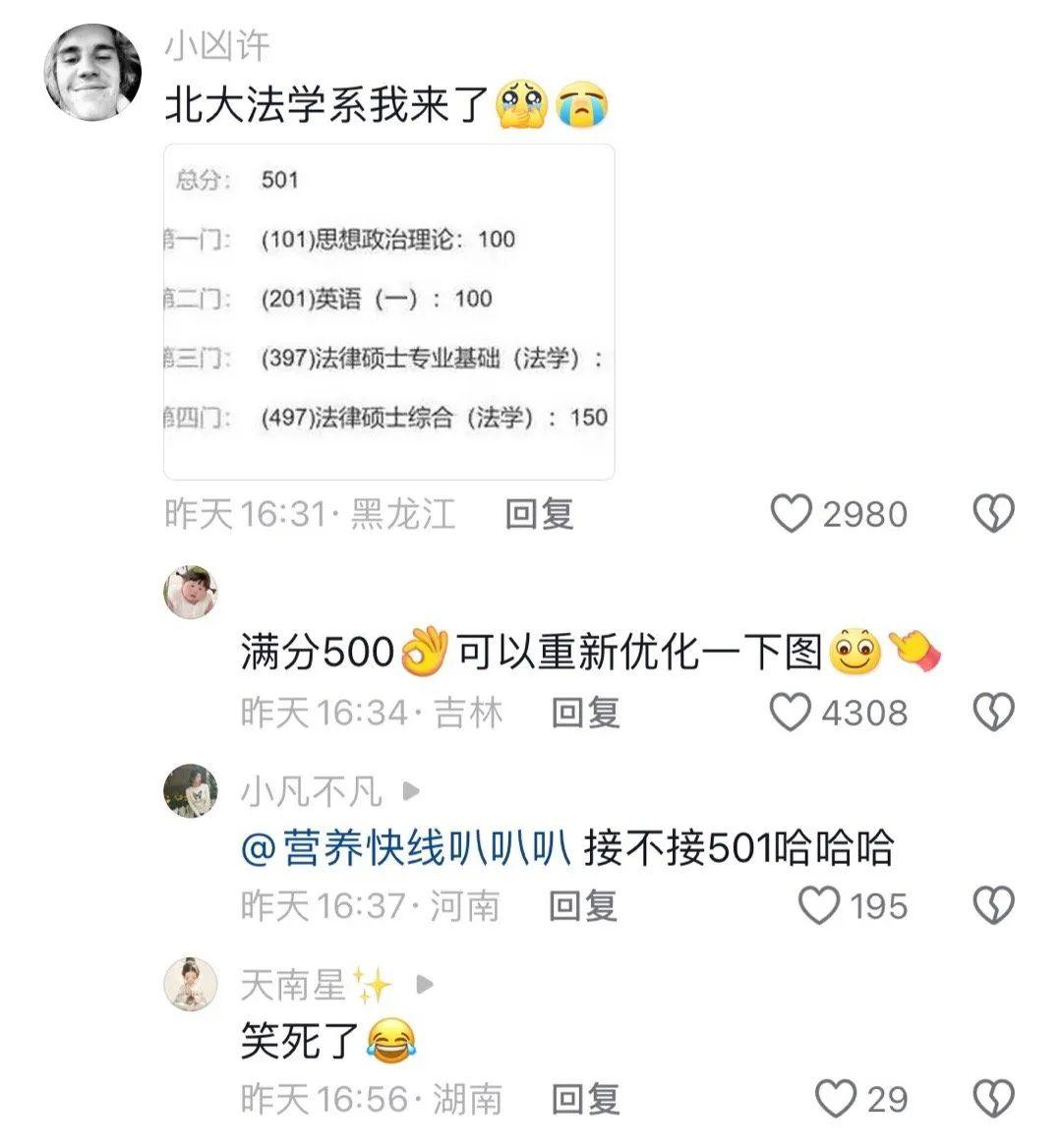The width and height of the screenshot is (1062, 1148).
Task: Dislike 小凶许's comment
Action: click(992, 514)
